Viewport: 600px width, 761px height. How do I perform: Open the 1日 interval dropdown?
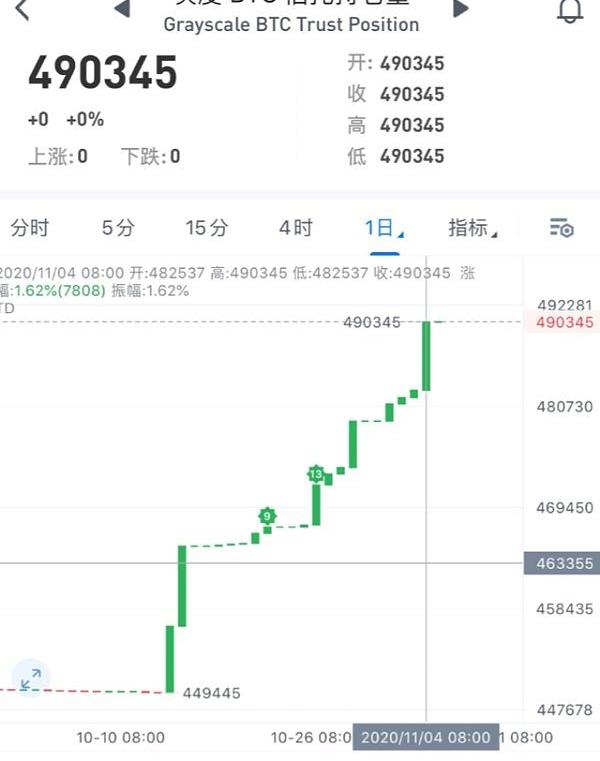pyautogui.click(x=383, y=228)
